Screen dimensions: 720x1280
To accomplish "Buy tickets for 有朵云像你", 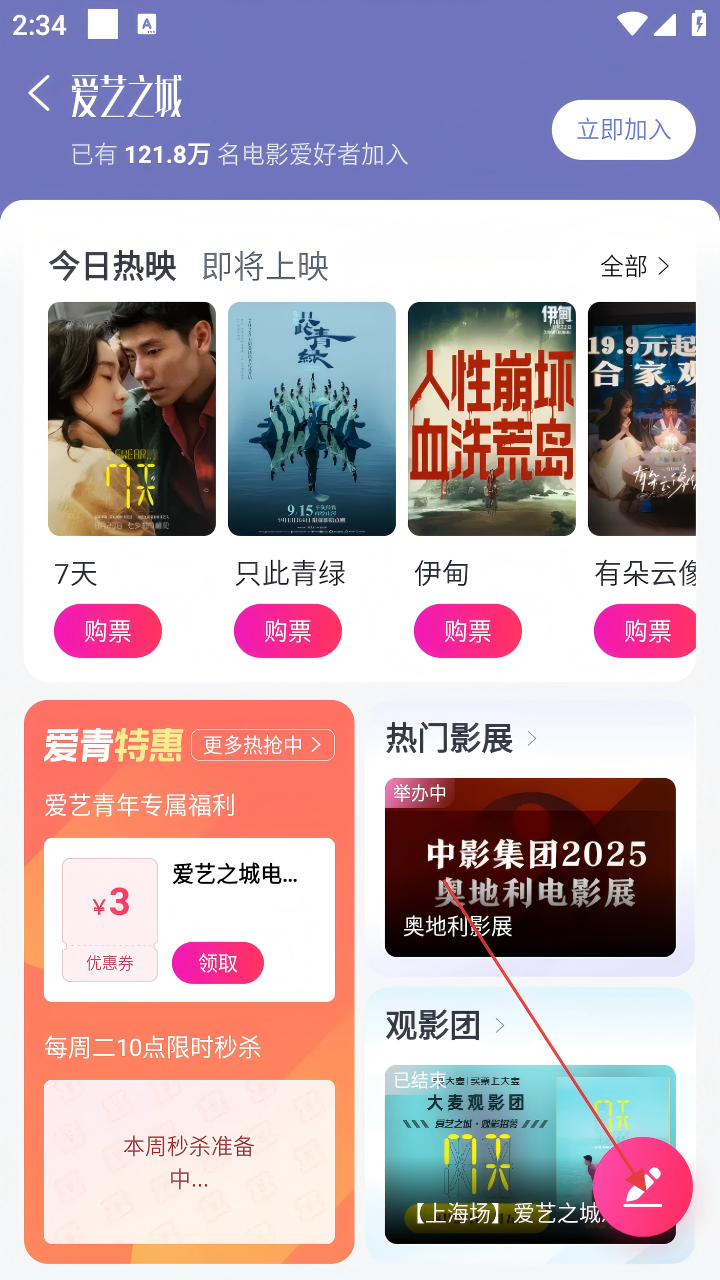I will click(646, 631).
